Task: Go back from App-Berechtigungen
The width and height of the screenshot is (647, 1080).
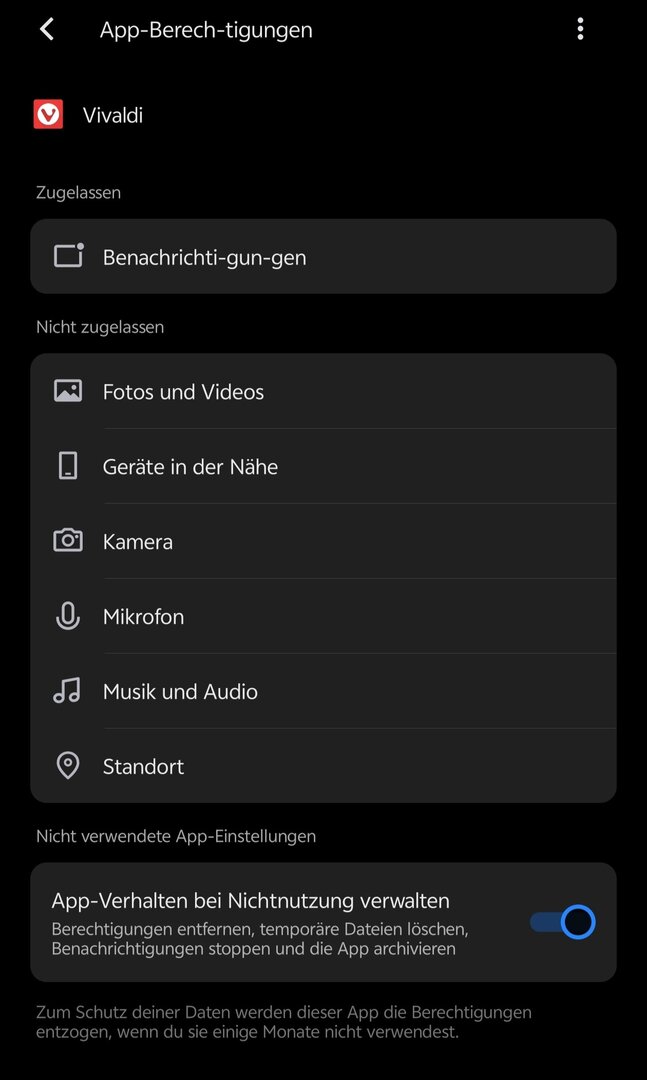Action: [x=47, y=30]
